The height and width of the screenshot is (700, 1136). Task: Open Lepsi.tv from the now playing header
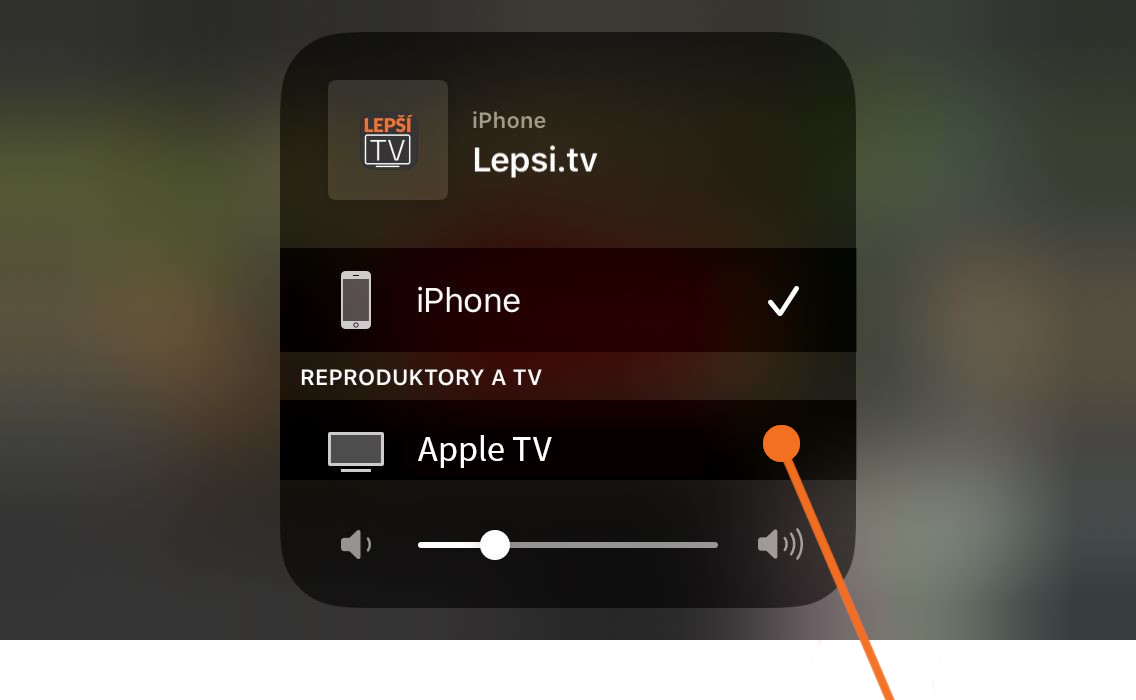[x=534, y=159]
